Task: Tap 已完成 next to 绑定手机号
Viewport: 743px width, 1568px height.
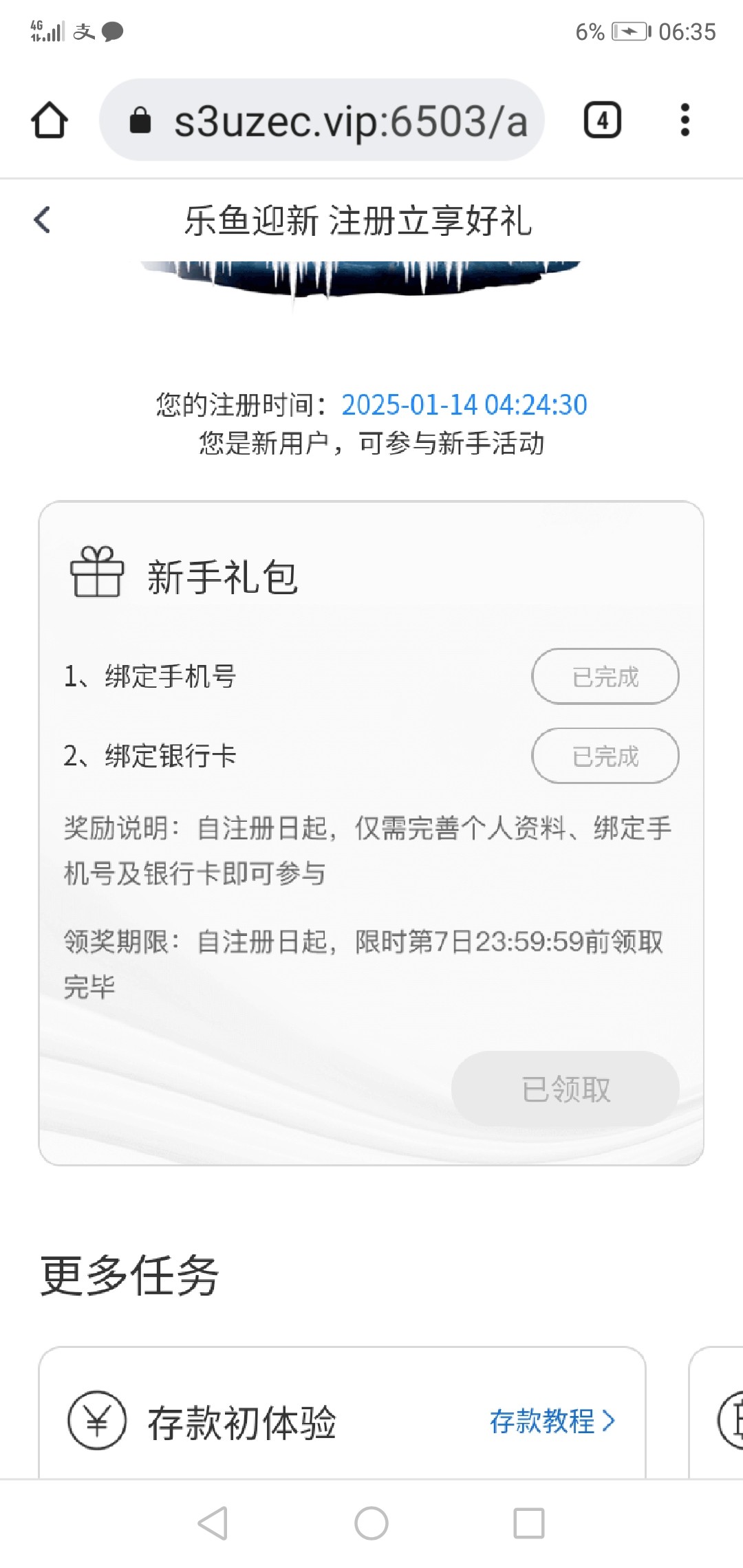Action: click(x=605, y=677)
